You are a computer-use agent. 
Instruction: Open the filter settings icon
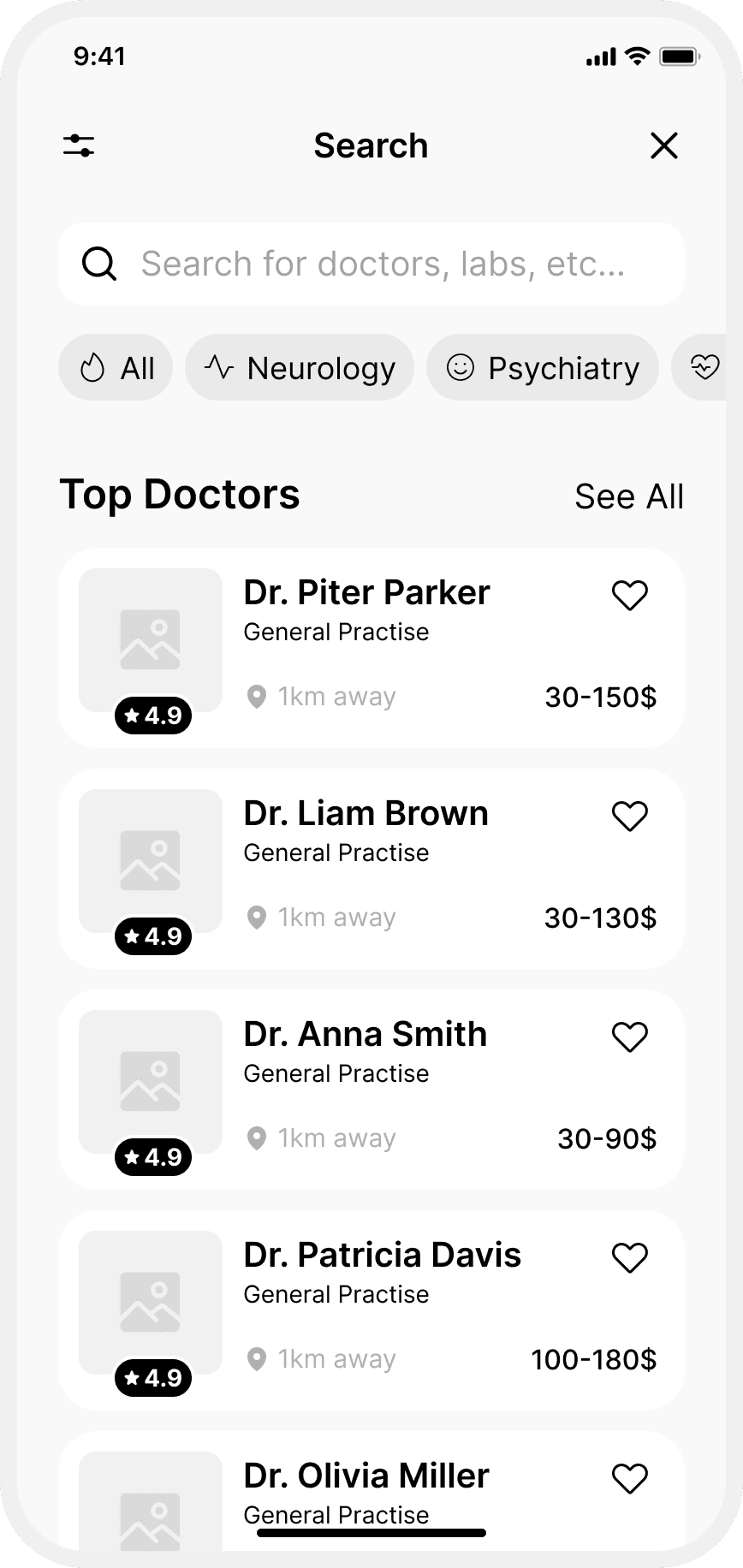coord(79,146)
